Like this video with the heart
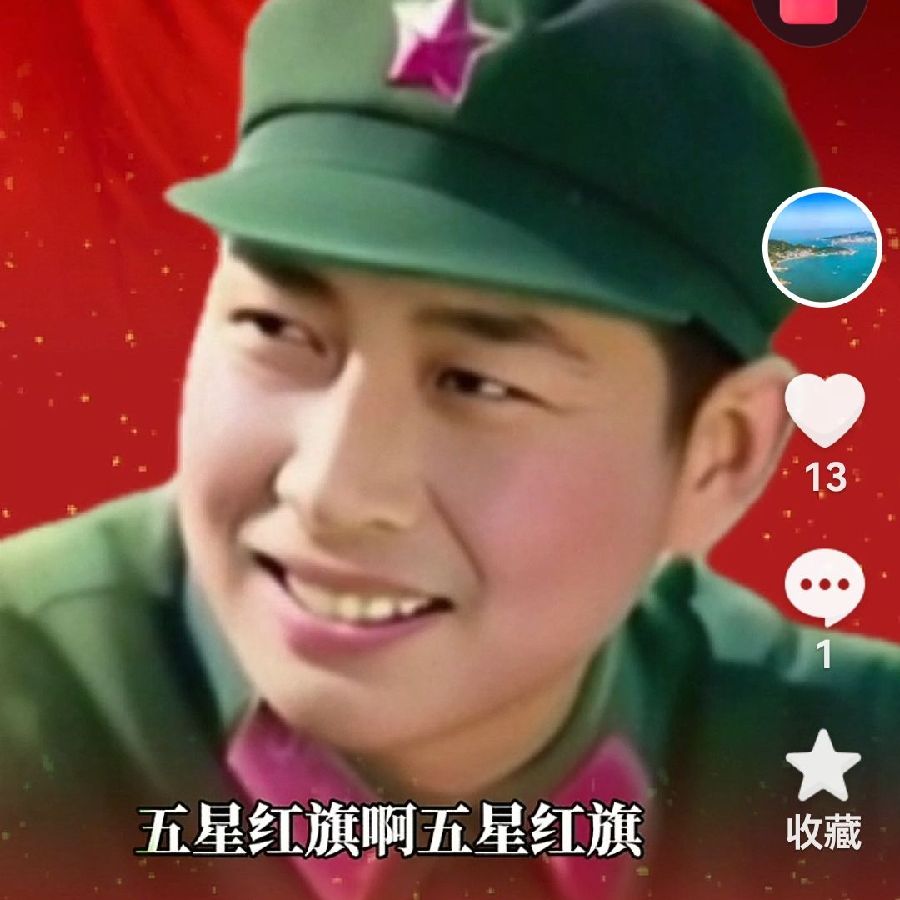 824,410
